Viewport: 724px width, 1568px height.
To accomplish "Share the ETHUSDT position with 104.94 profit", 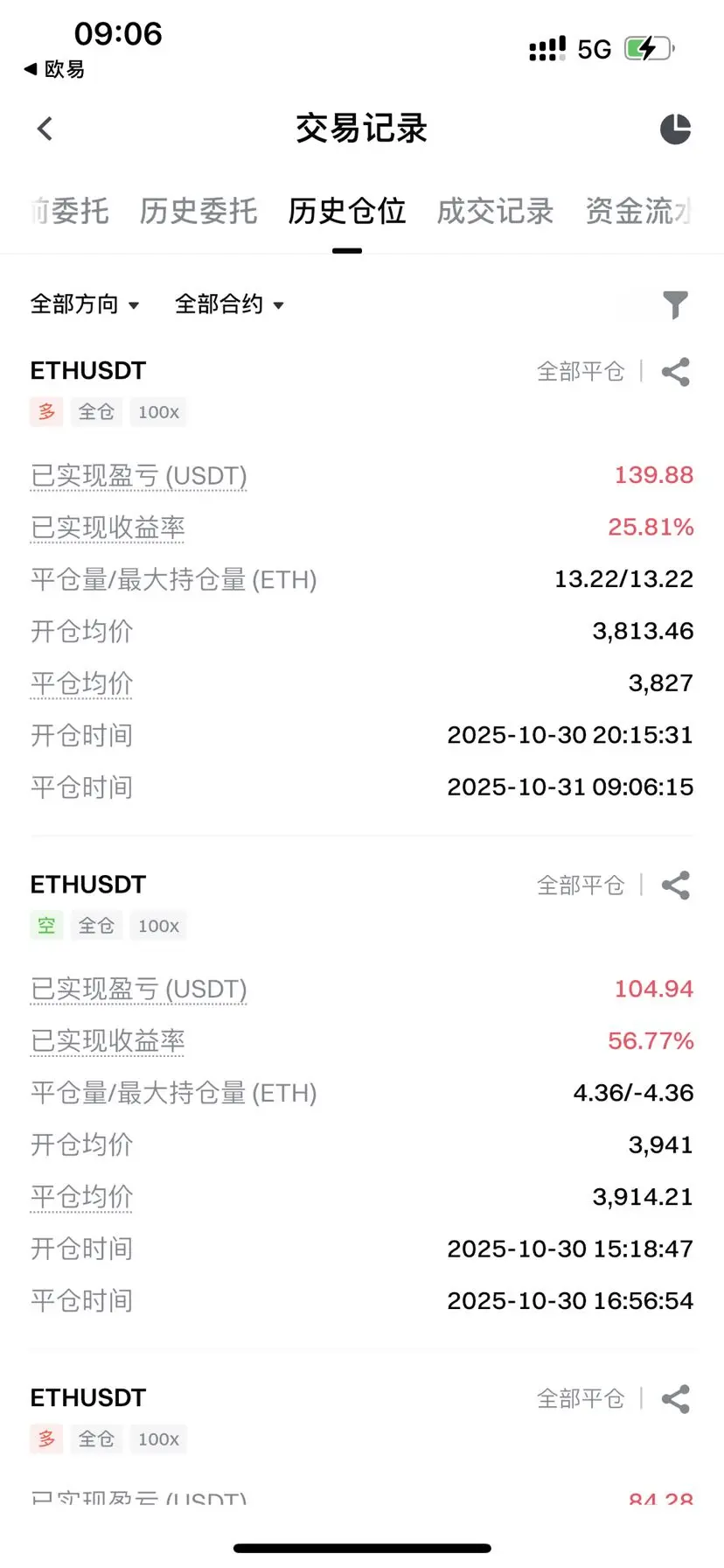I will click(x=676, y=885).
